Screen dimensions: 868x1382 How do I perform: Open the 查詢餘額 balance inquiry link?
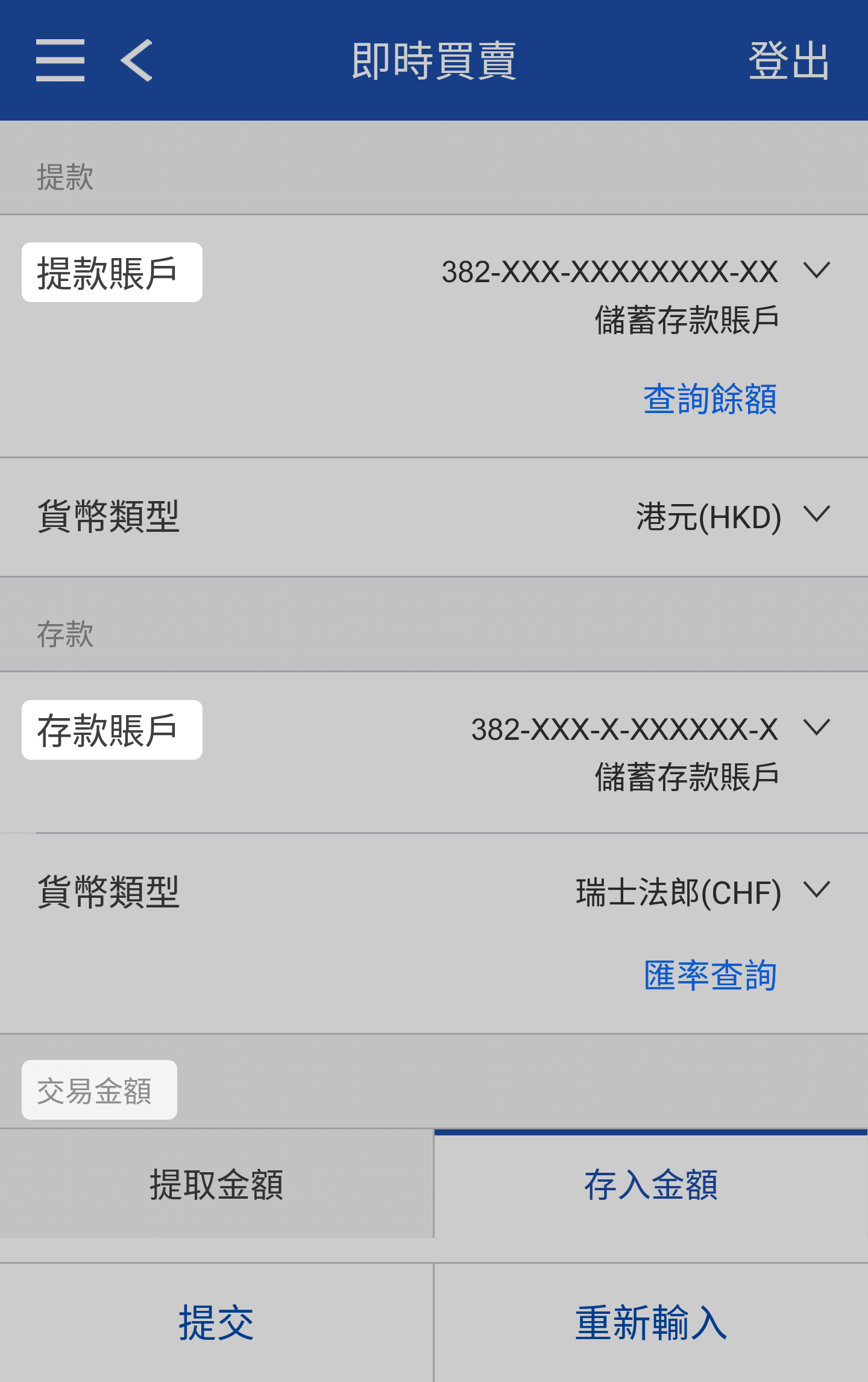pyautogui.click(x=709, y=399)
